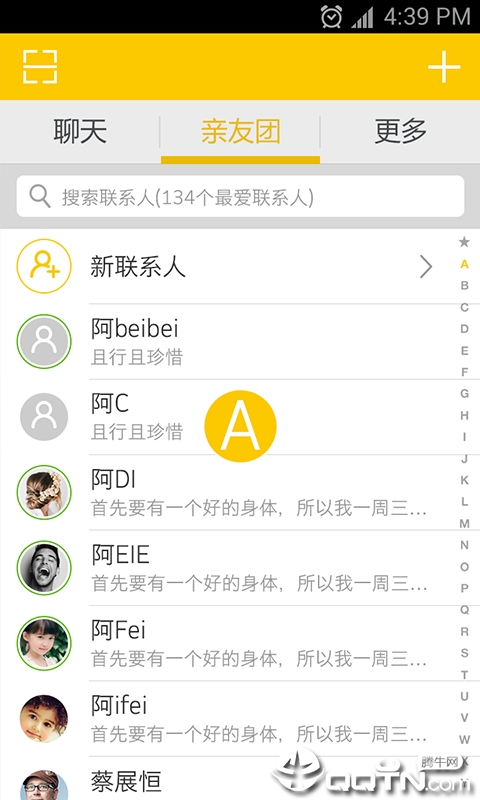Viewport: 480px width, 800px height.
Task: Switch to the 聊天 tab
Action: tap(80, 131)
